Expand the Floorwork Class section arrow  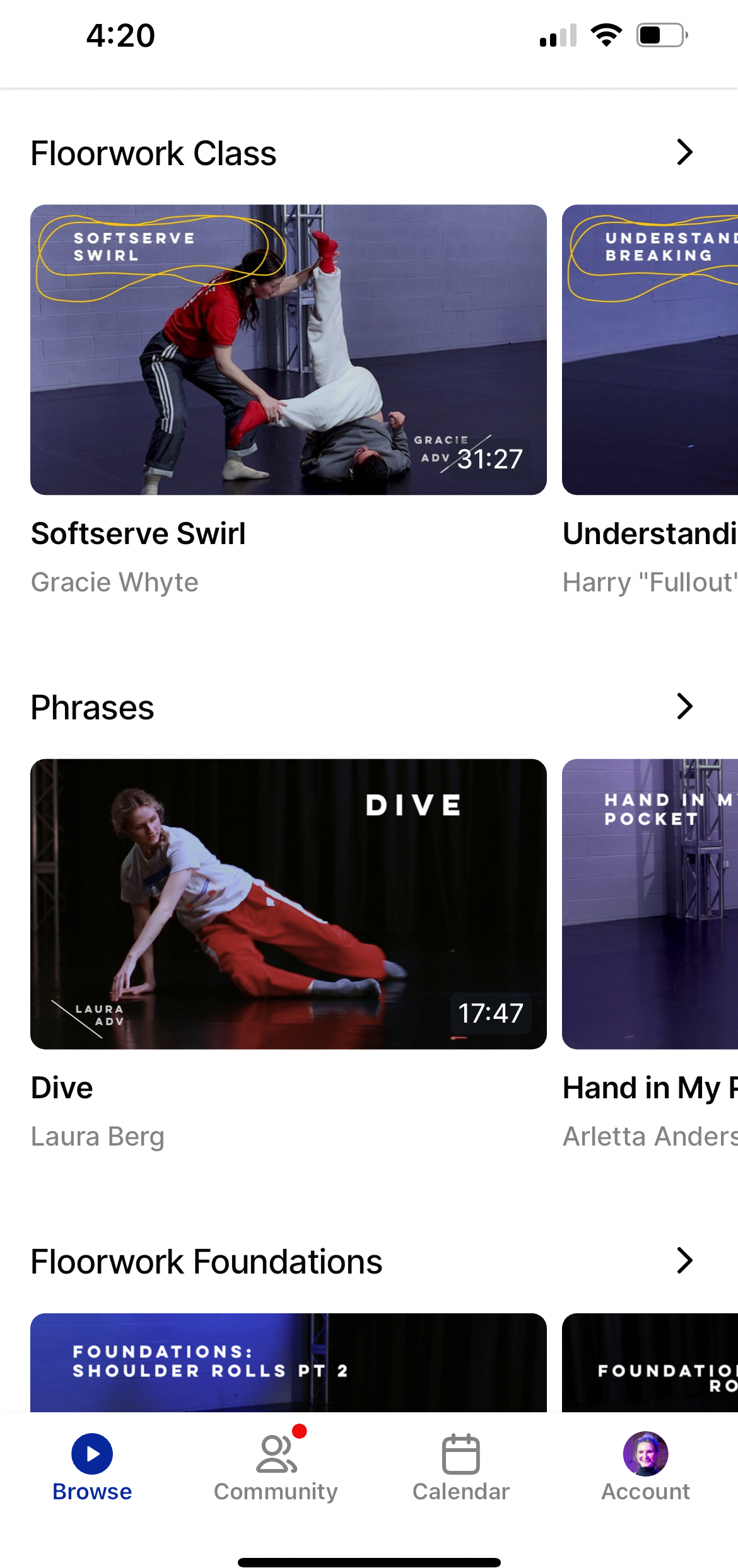click(684, 153)
